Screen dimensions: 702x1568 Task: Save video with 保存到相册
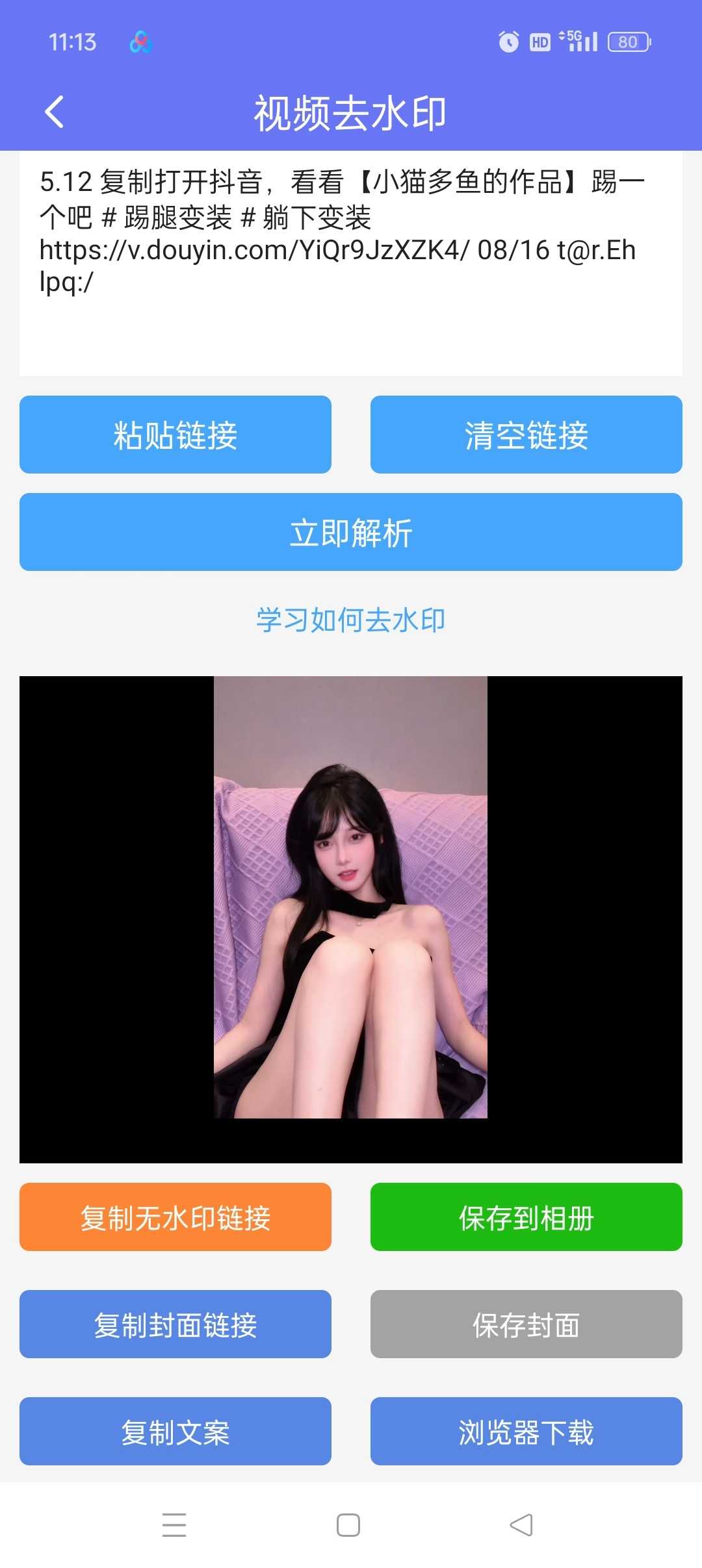tap(526, 1217)
